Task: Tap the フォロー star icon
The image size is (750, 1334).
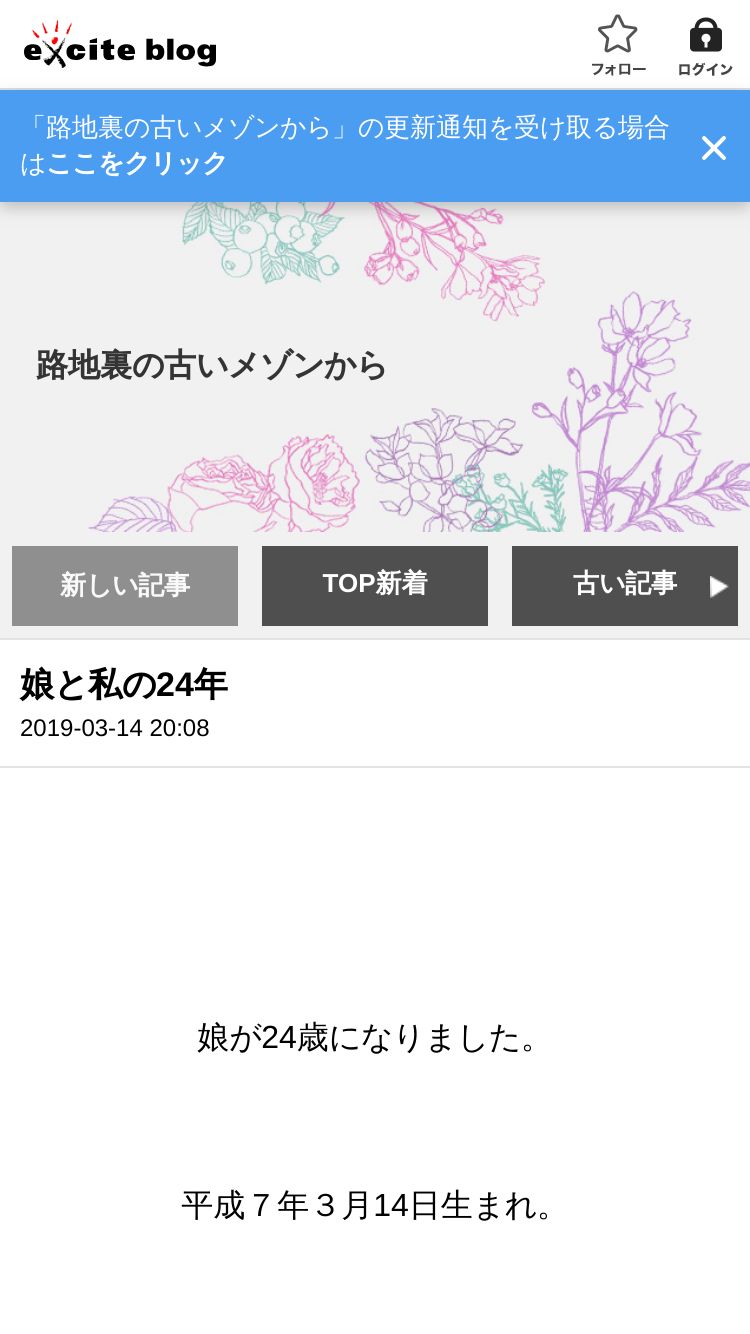Action: pos(617,35)
